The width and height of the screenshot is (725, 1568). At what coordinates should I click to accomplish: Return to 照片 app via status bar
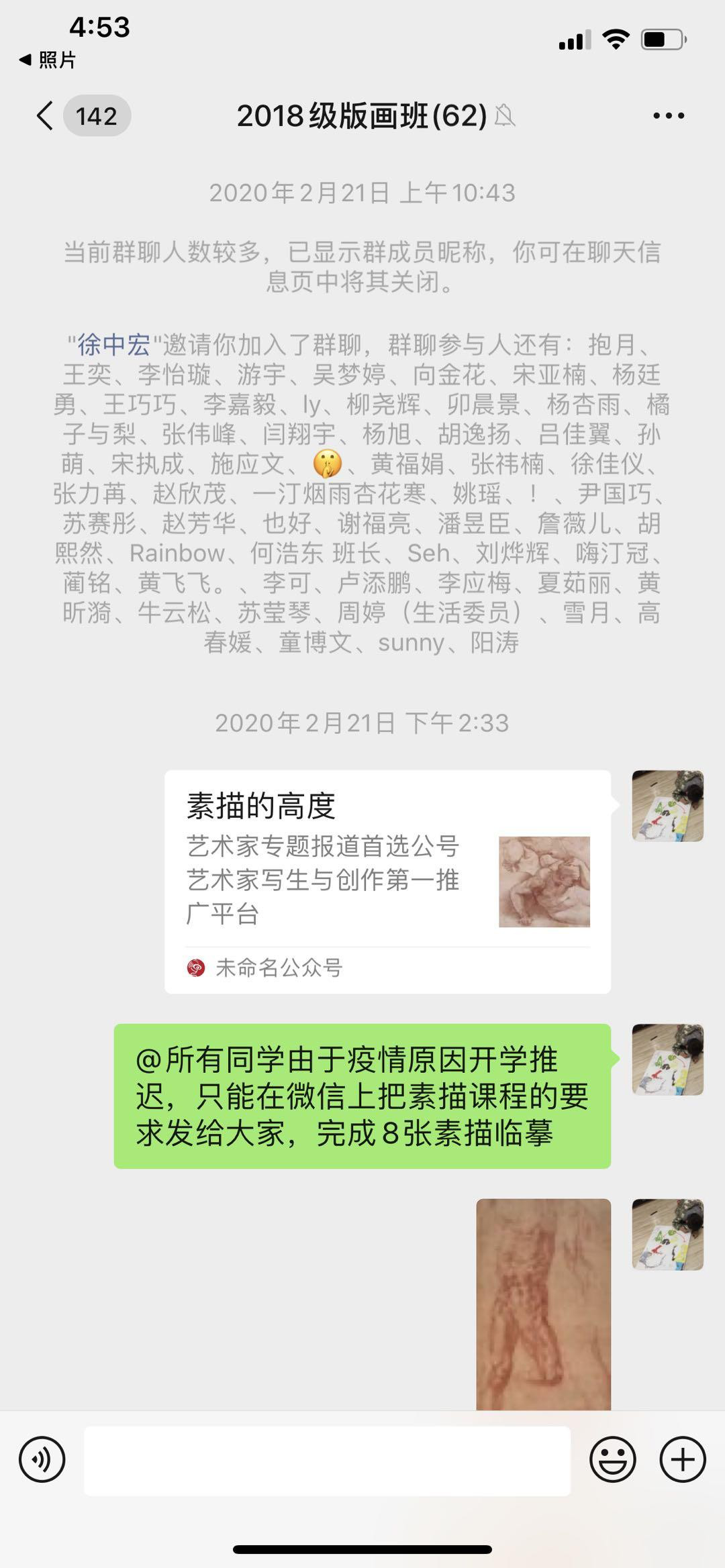[x=47, y=60]
